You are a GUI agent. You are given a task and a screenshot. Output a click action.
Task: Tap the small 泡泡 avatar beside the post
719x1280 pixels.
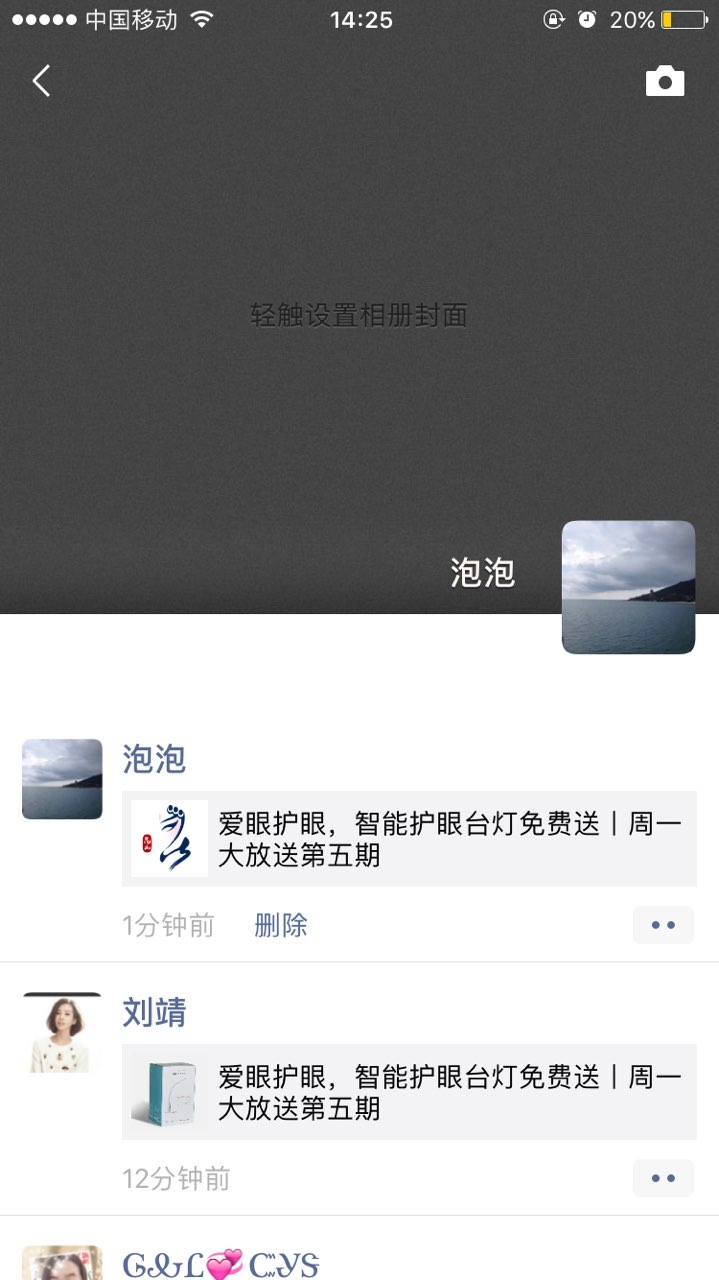(62, 779)
